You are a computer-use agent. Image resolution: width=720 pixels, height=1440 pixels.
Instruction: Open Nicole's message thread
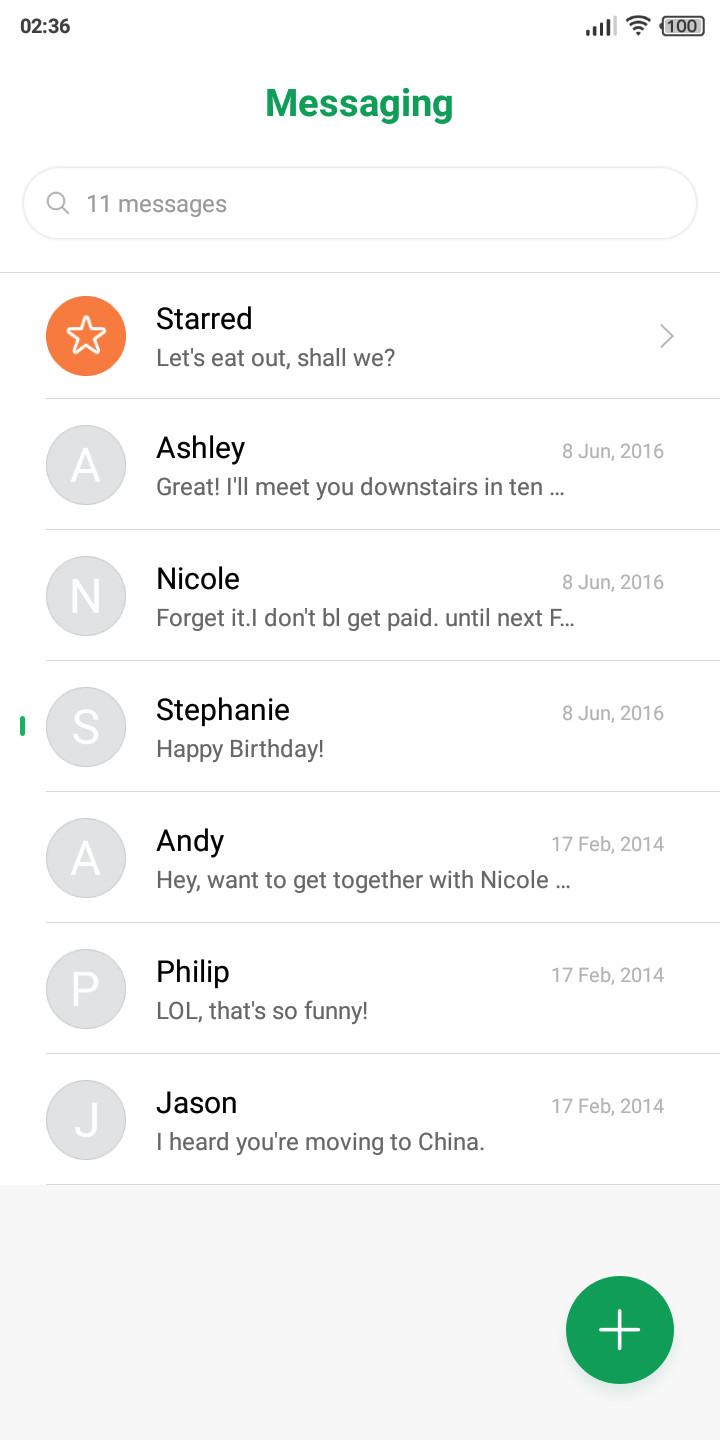(360, 596)
